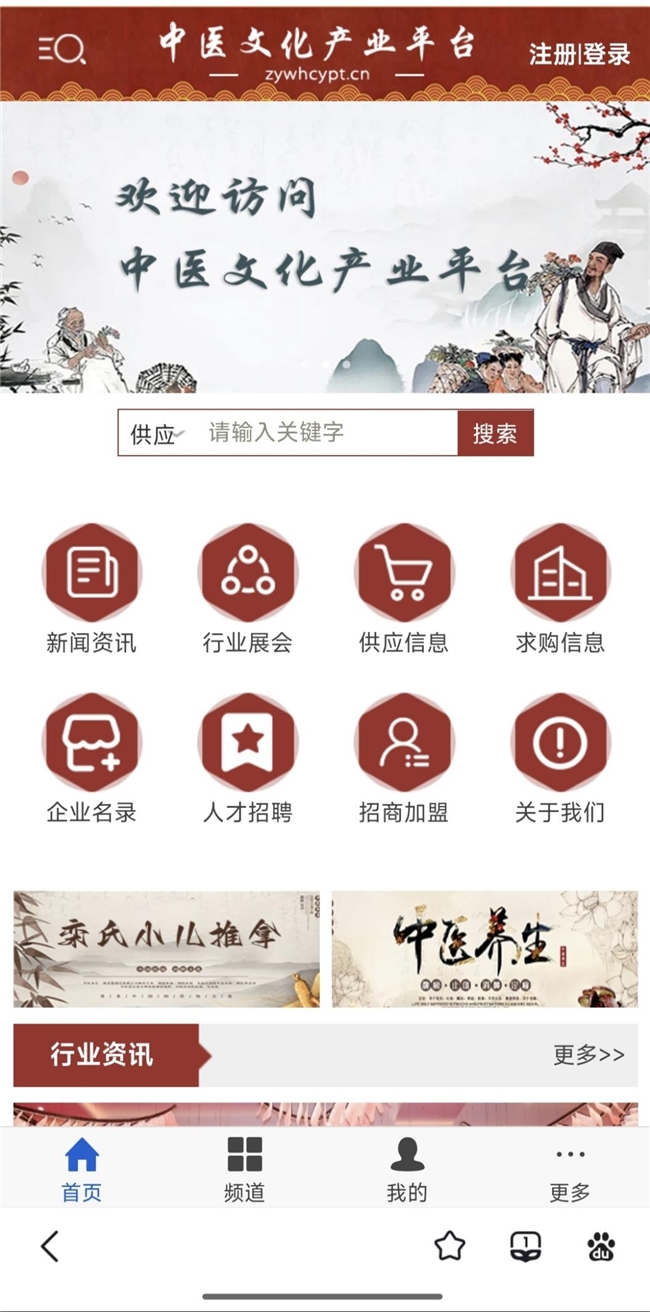View 更多>> industry news

tap(589, 1055)
